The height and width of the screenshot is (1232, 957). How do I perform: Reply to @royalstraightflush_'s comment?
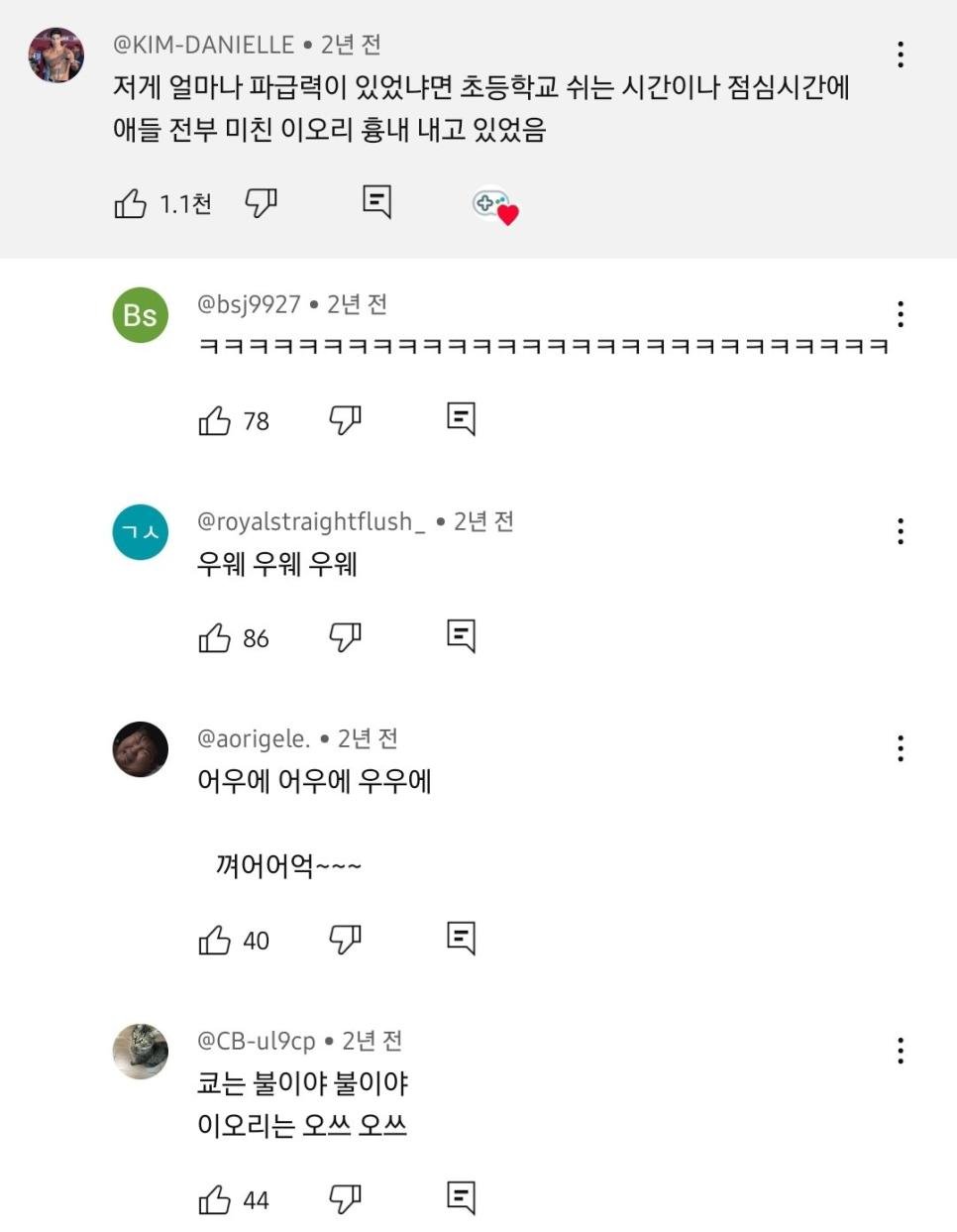[x=461, y=636]
